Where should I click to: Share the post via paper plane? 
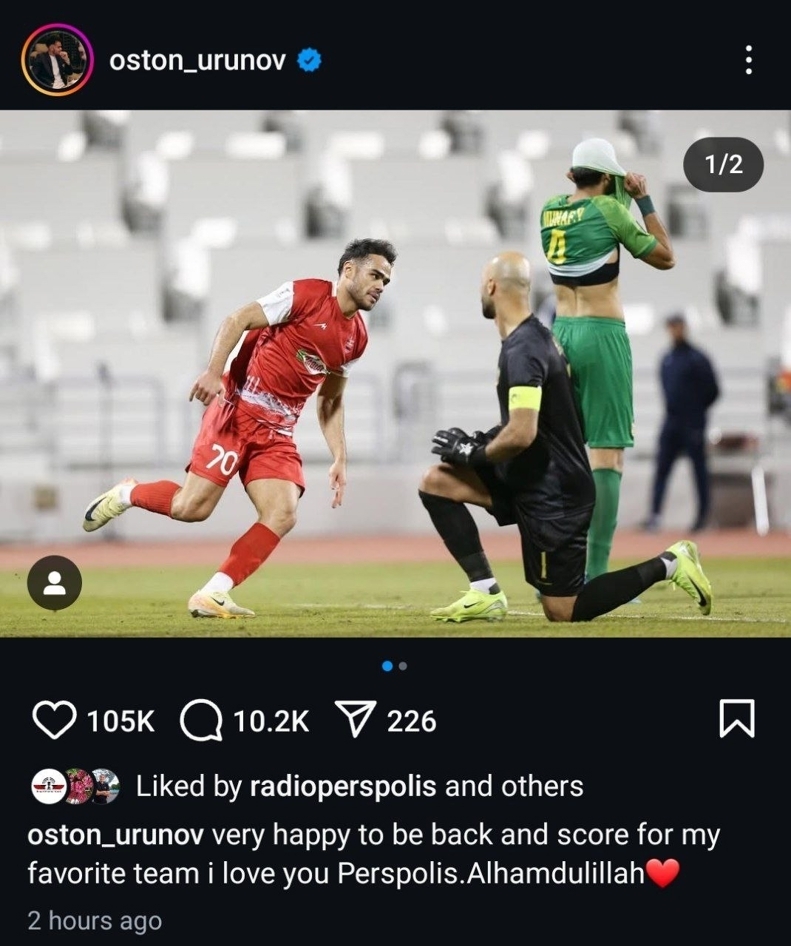tap(354, 720)
